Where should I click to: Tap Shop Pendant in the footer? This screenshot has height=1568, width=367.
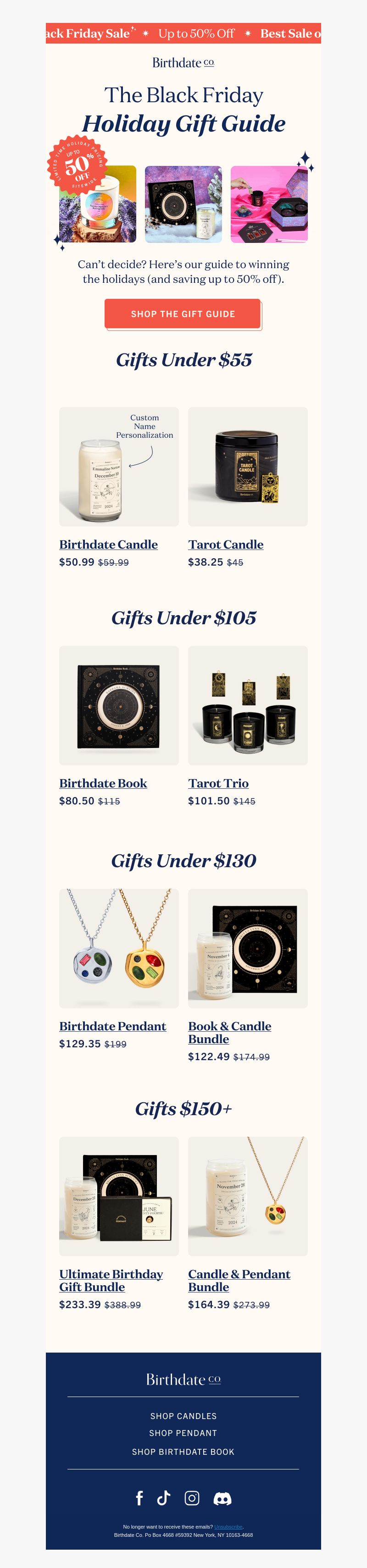183,1433
